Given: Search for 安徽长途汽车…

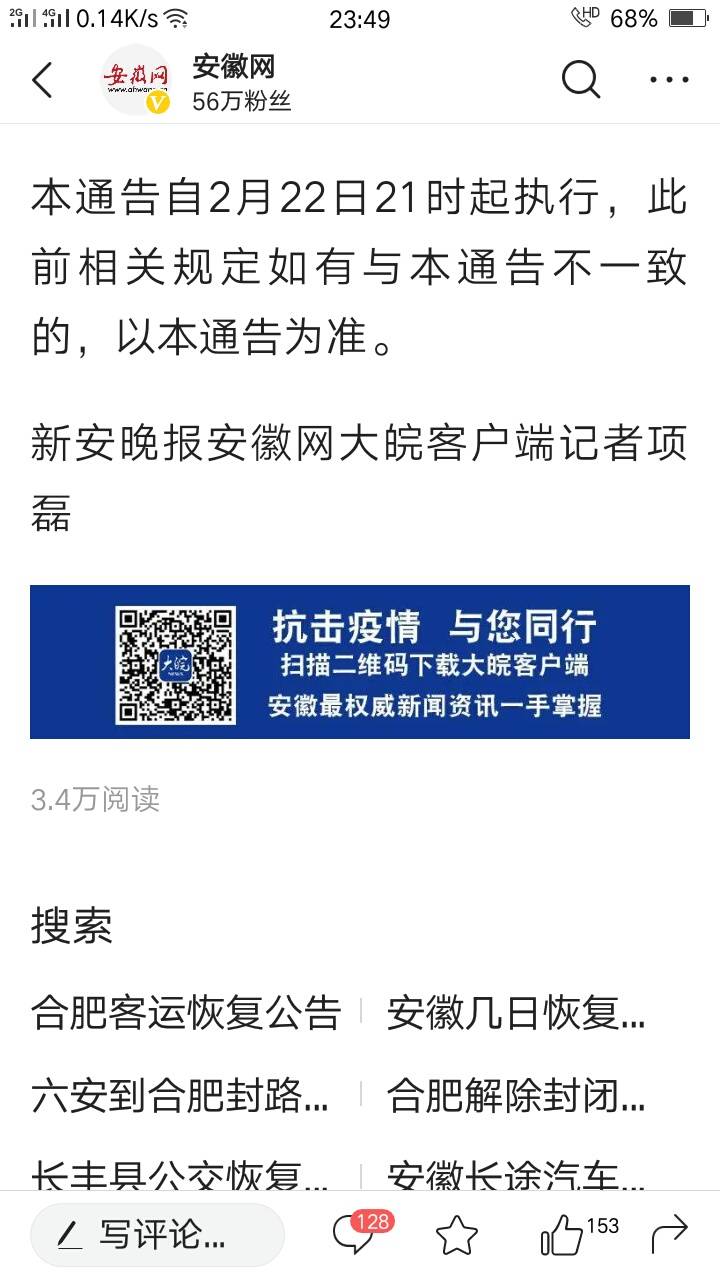Looking at the screenshot, I should (516, 1174).
